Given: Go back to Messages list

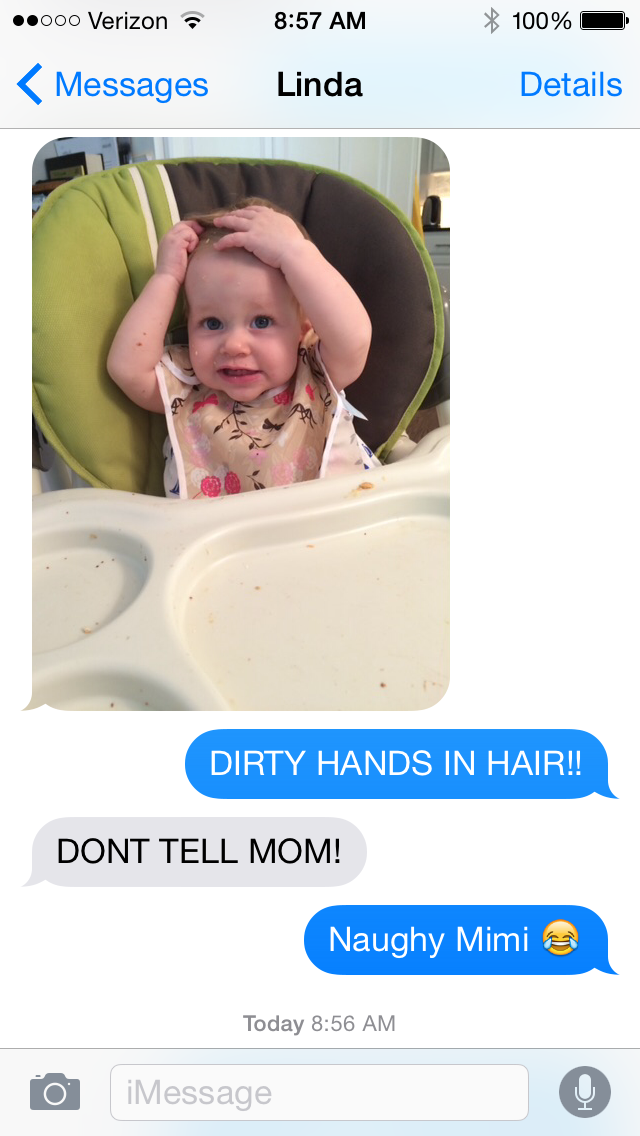Looking at the screenshot, I should click(112, 86).
